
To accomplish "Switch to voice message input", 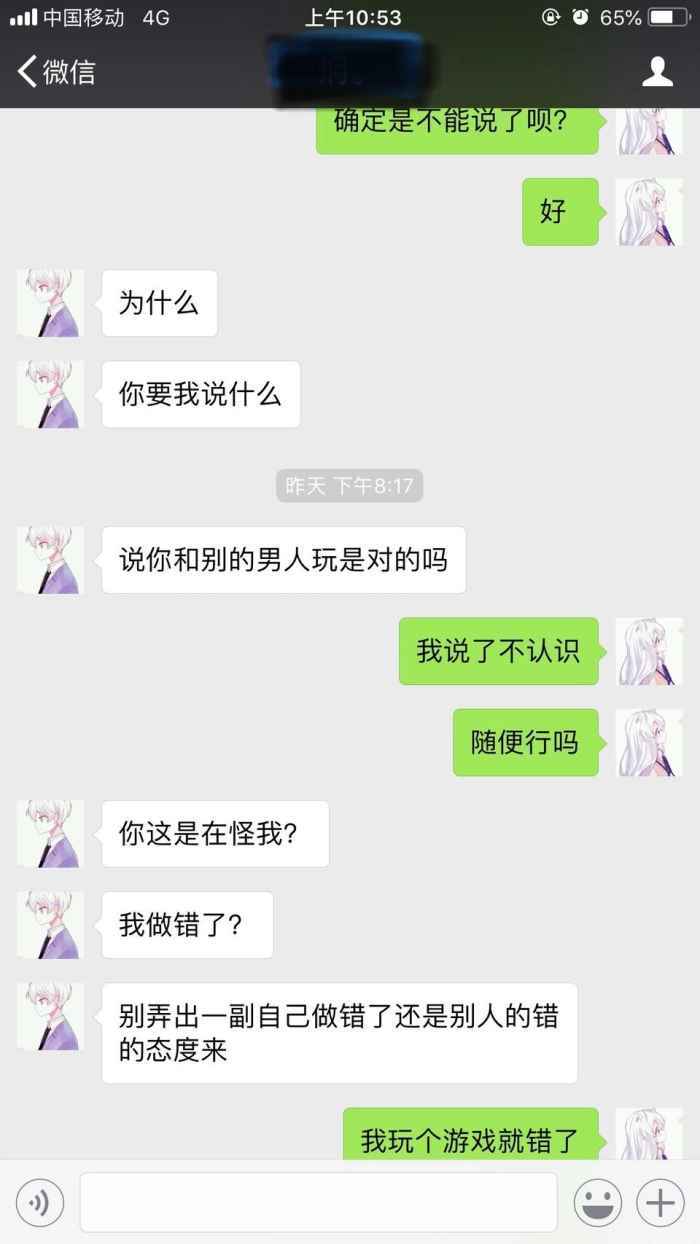I will click(40, 1202).
